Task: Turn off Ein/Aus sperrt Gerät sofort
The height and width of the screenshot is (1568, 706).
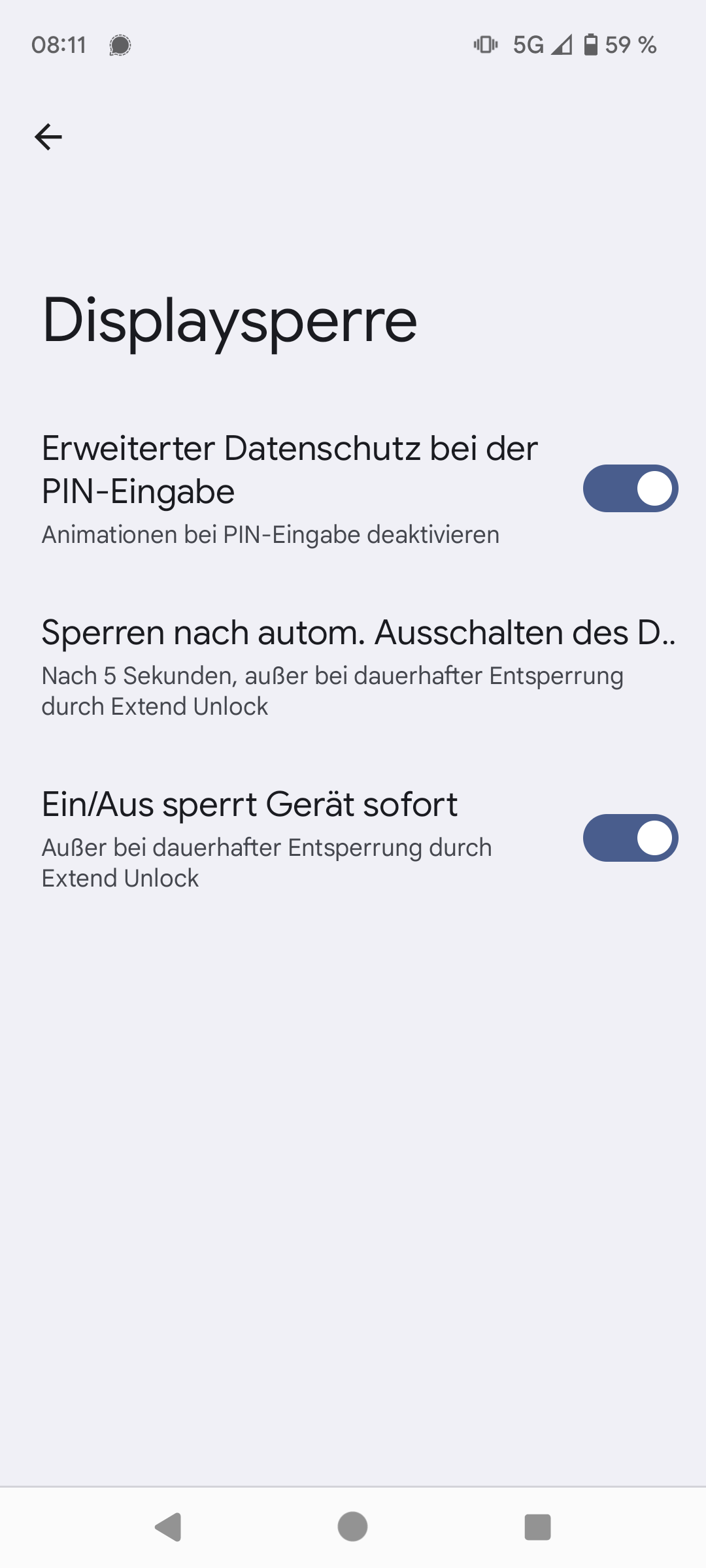Action: [630, 838]
